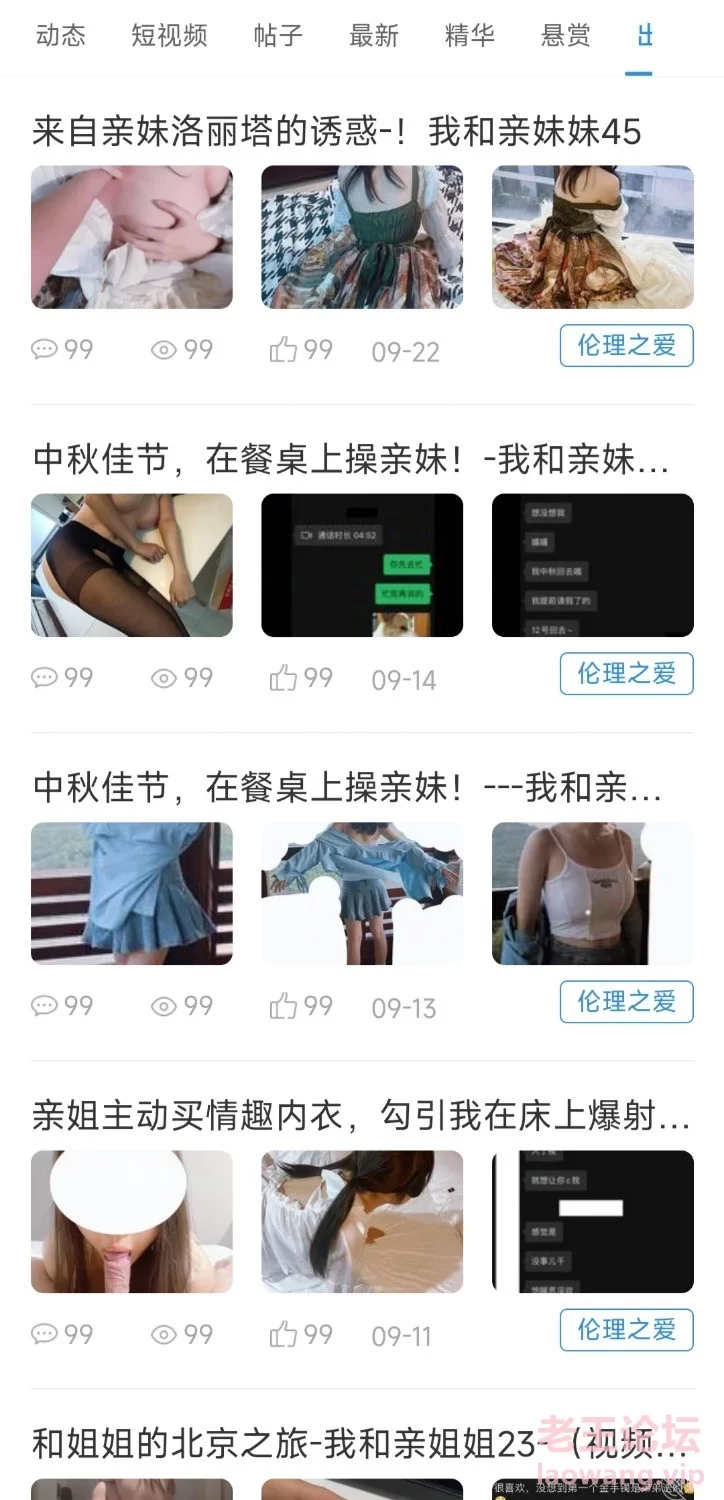Like the post dated 09-13

300,1006
